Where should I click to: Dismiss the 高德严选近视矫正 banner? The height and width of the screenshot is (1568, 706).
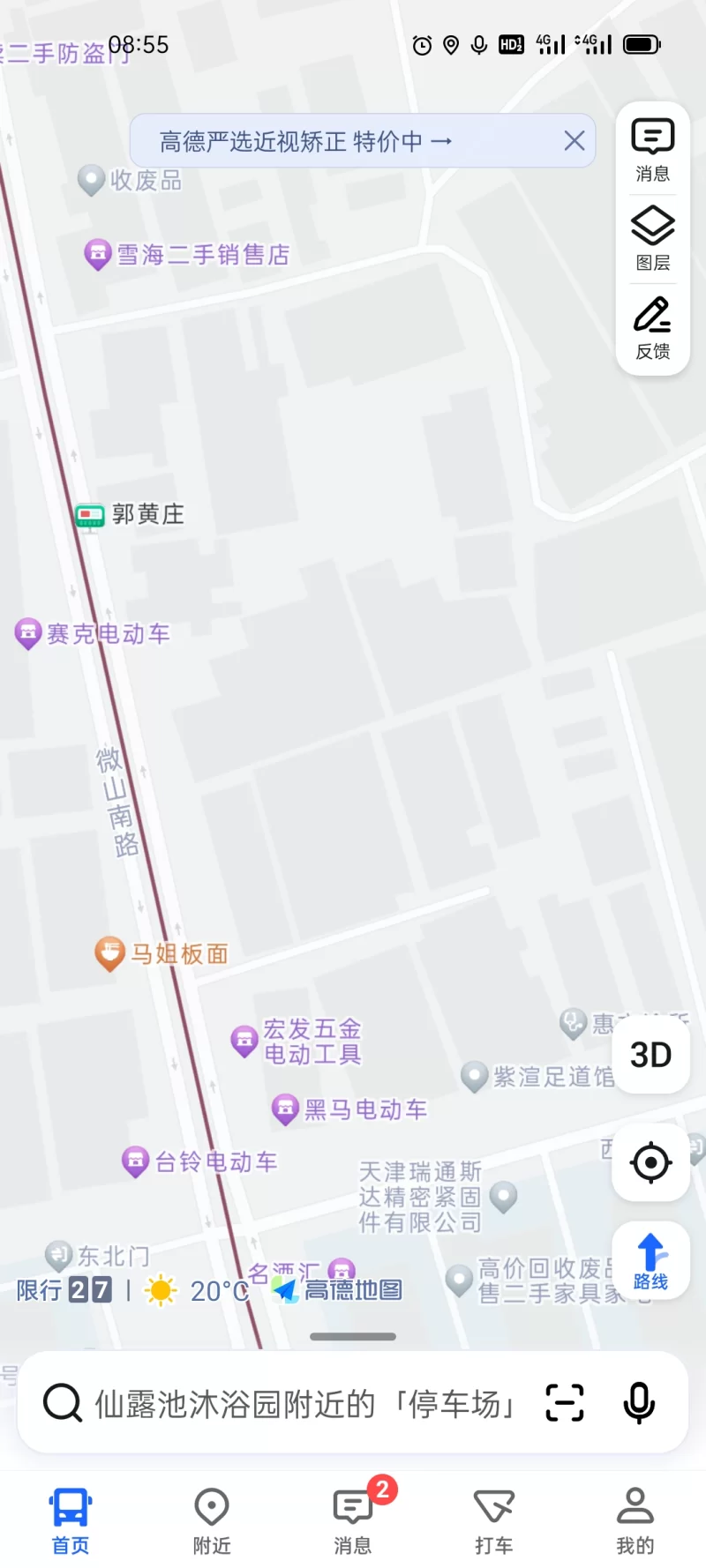(x=575, y=141)
